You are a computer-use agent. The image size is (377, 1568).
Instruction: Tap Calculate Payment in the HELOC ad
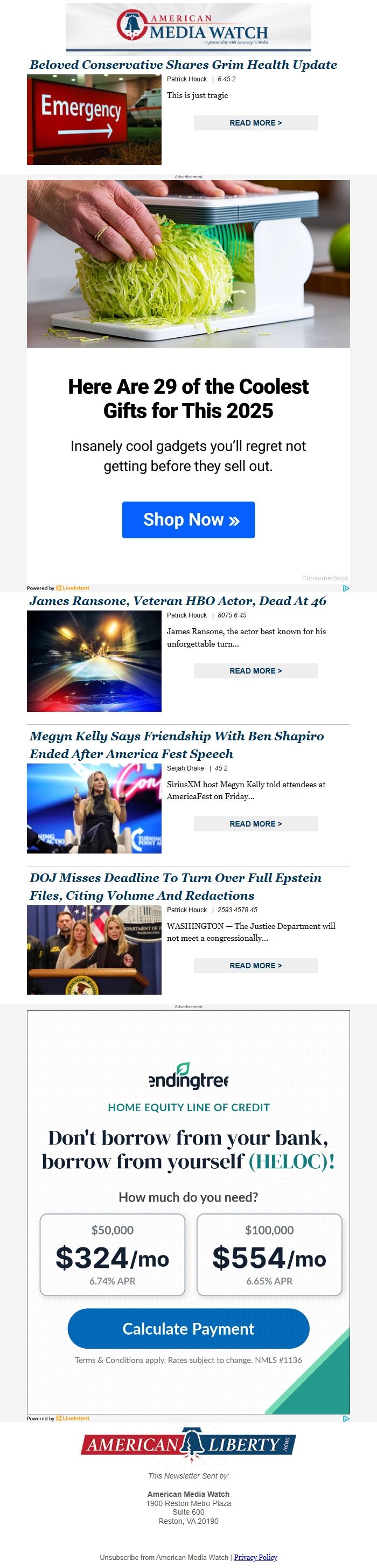188,1328
